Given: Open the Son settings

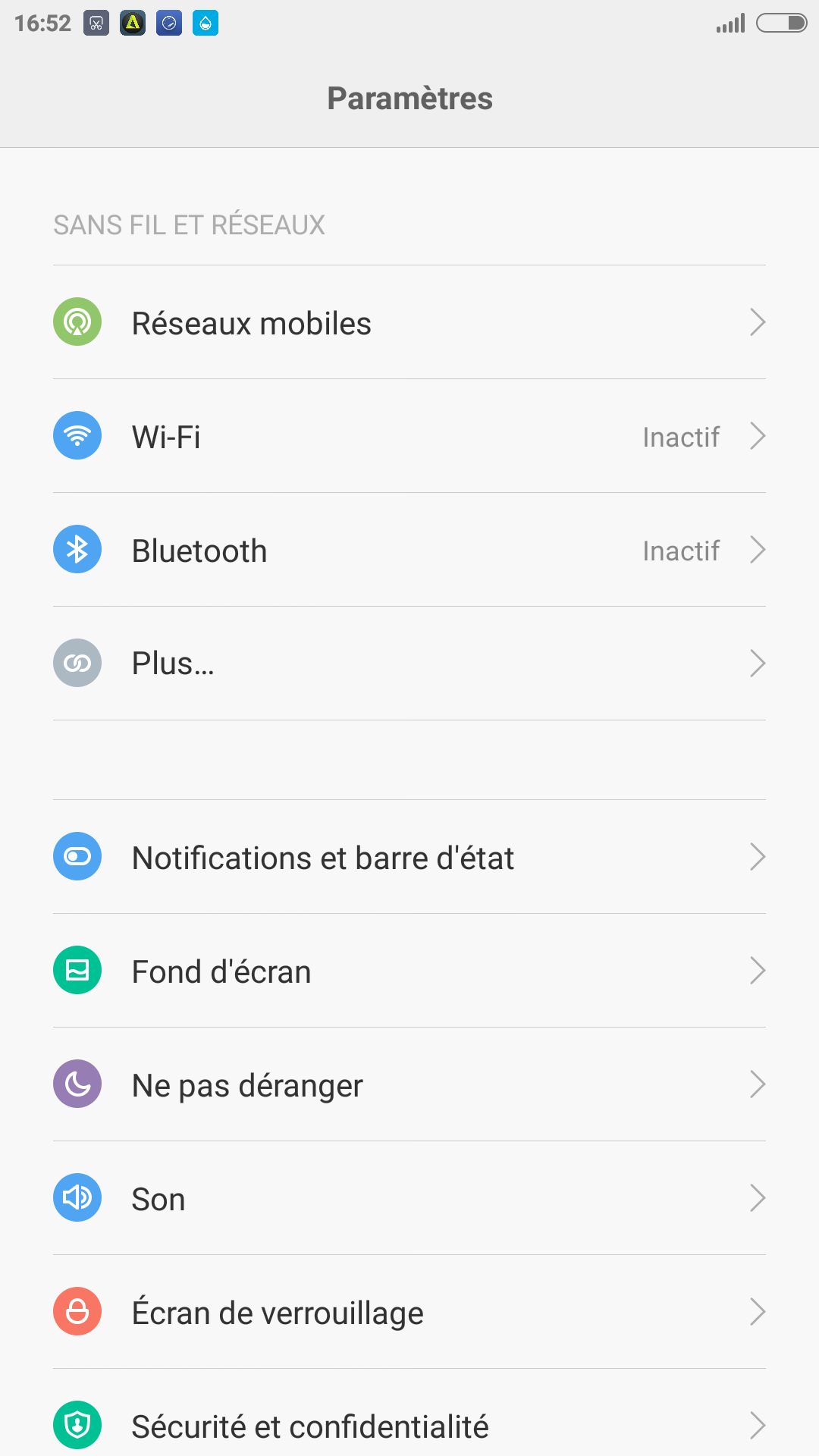Looking at the screenshot, I should coord(409,1198).
